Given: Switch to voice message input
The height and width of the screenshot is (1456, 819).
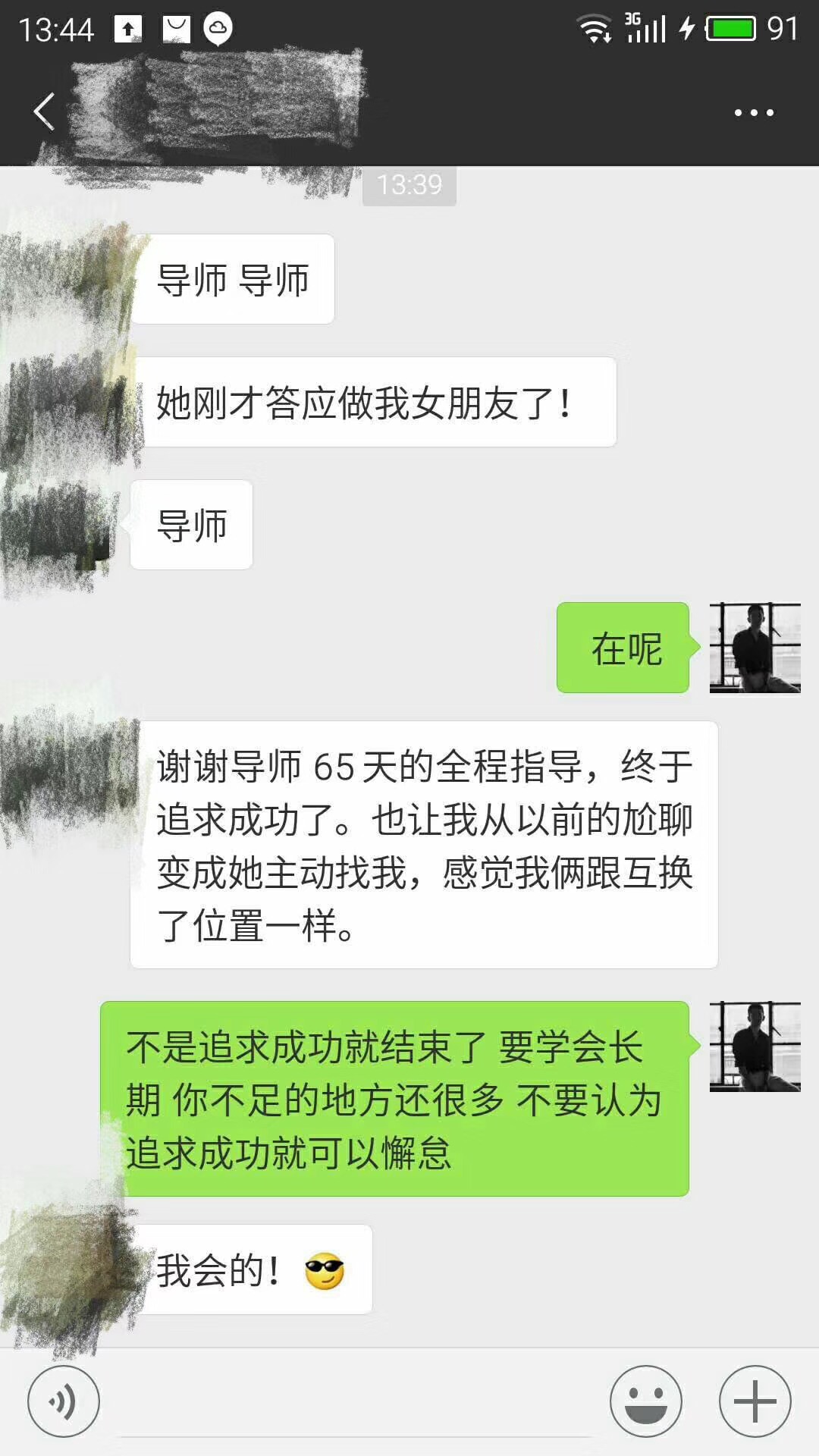Looking at the screenshot, I should pos(64,1401).
